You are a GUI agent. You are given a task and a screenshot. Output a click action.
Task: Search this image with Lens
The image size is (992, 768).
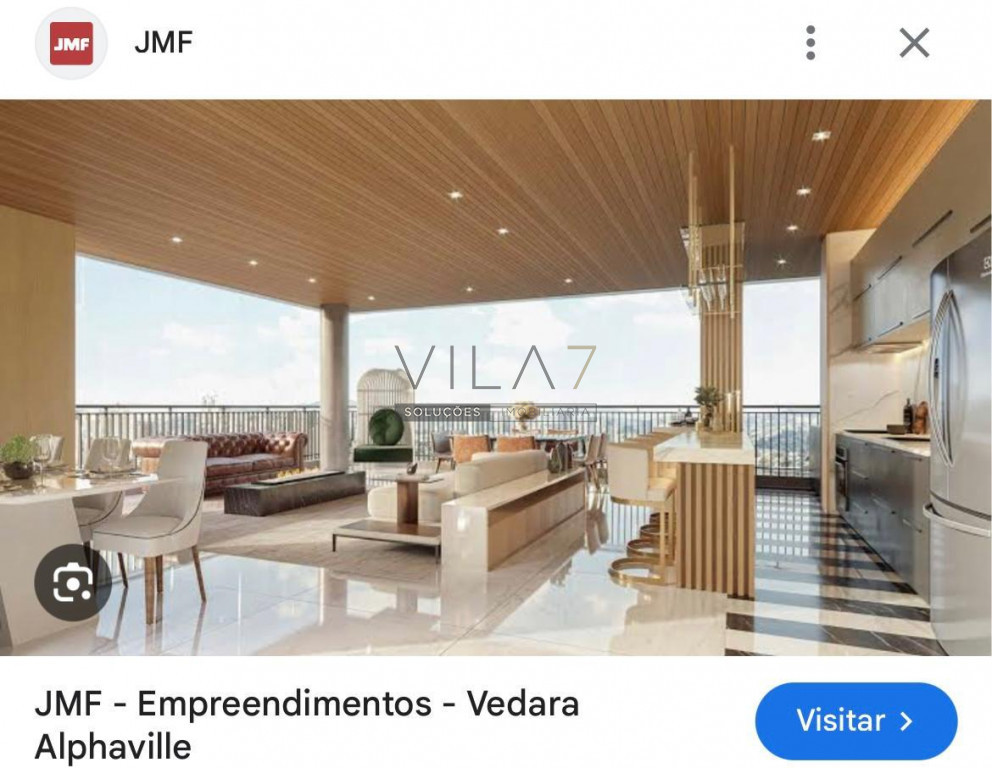click(x=73, y=582)
